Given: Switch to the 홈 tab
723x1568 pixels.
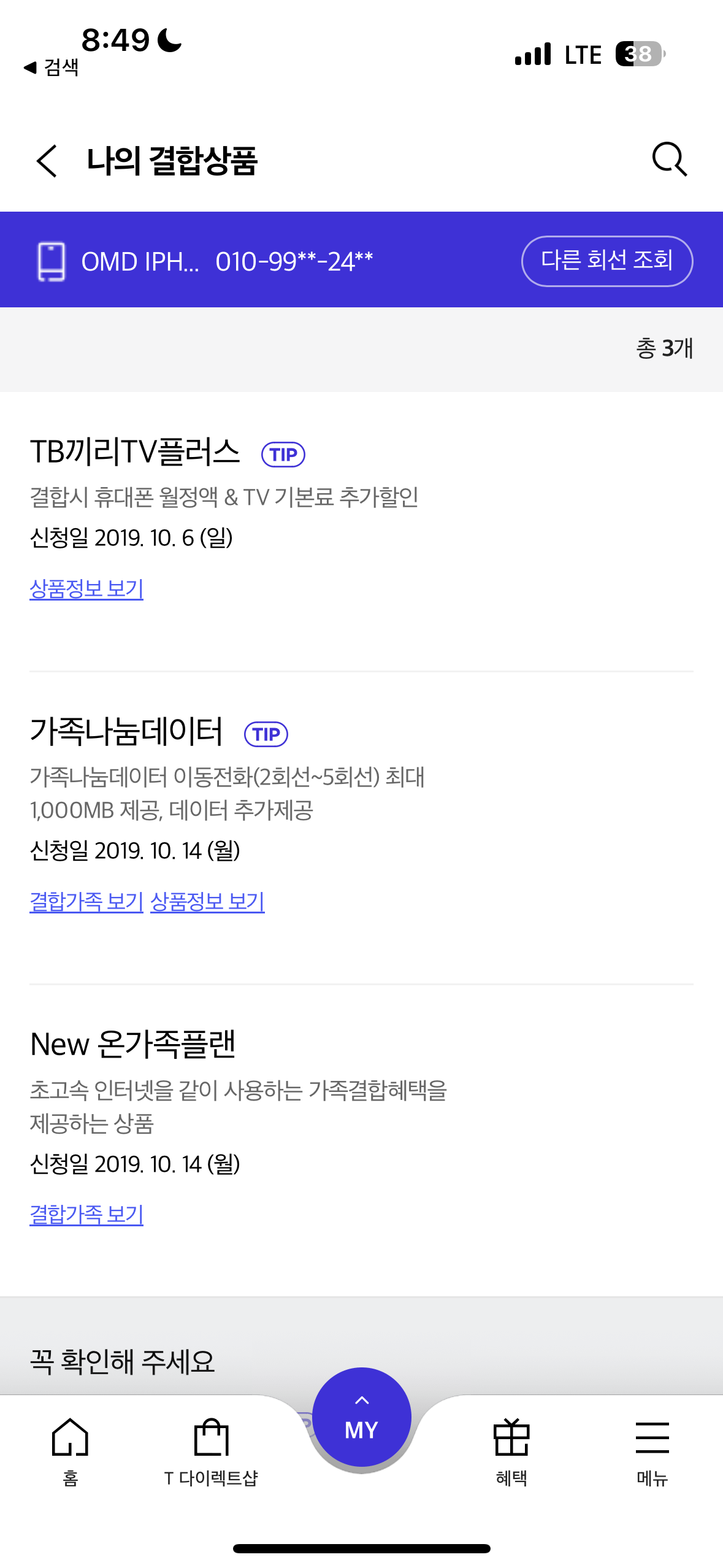Looking at the screenshot, I should click(x=71, y=1451).
